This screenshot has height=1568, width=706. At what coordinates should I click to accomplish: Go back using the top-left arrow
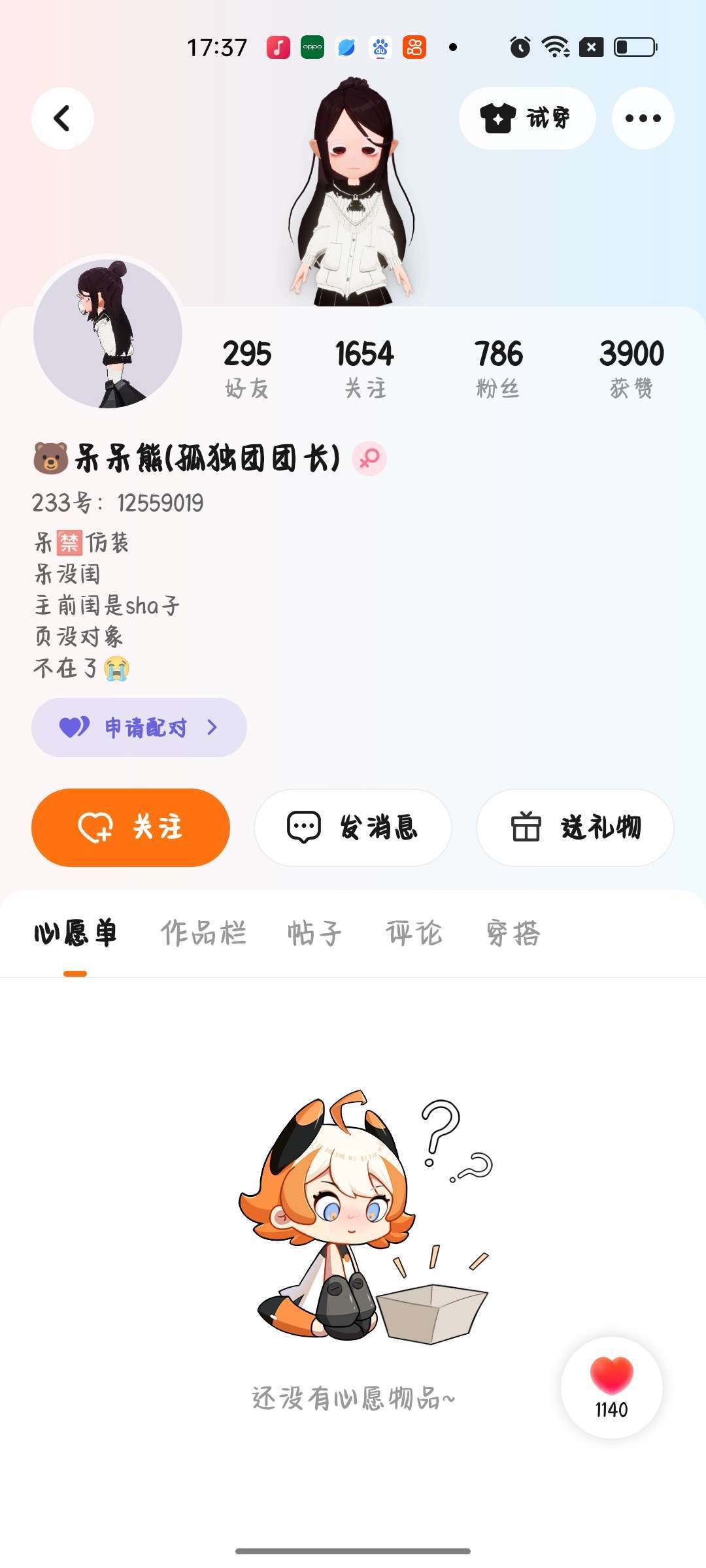63,118
